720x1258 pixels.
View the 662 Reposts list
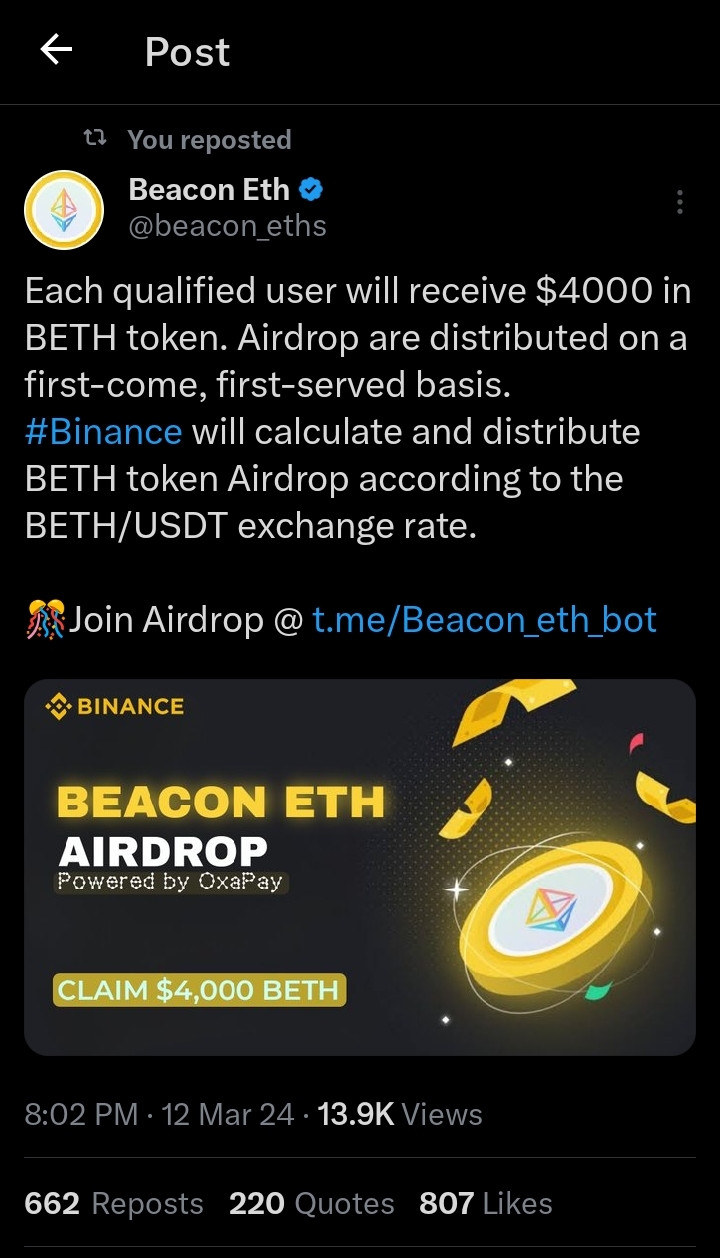[113, 1204]
